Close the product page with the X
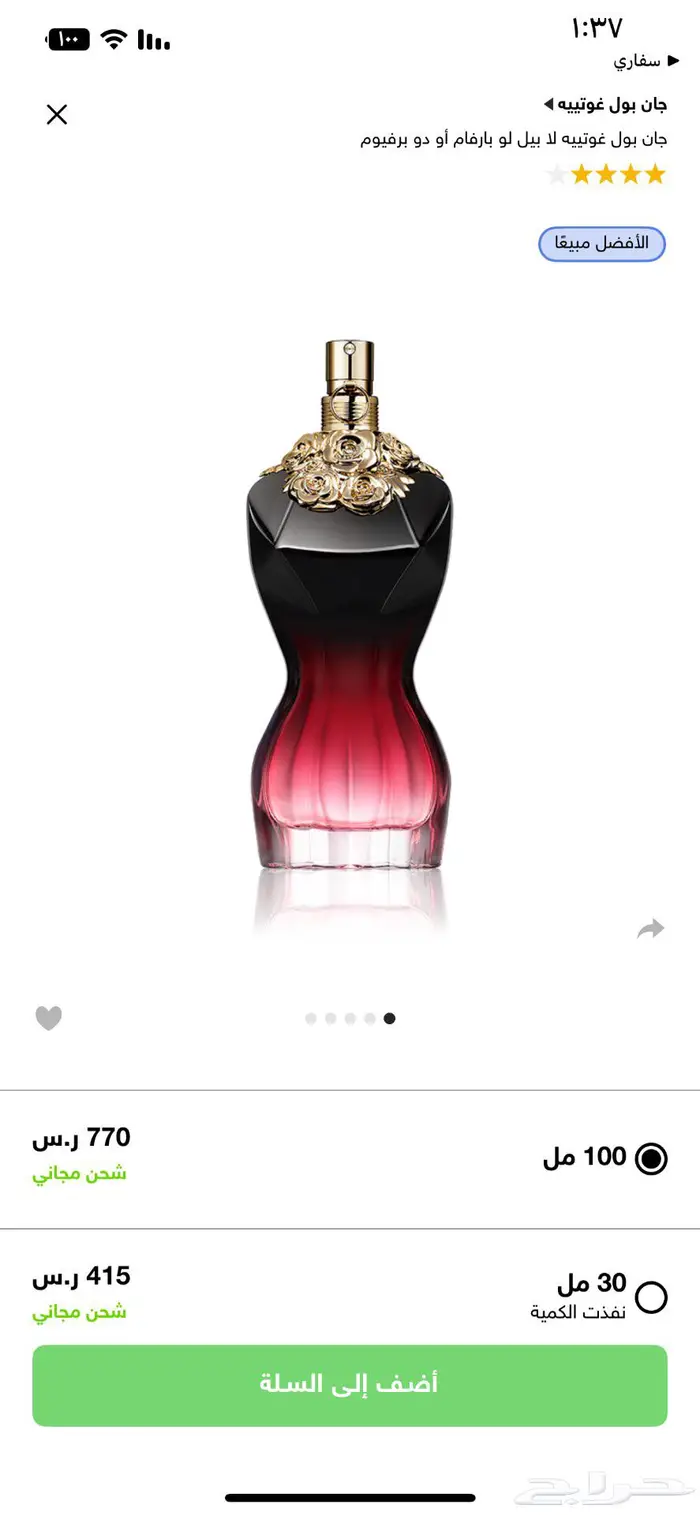Image resolution: width=700 pixels, height=1515 pixels. click(x=57, y=114)
